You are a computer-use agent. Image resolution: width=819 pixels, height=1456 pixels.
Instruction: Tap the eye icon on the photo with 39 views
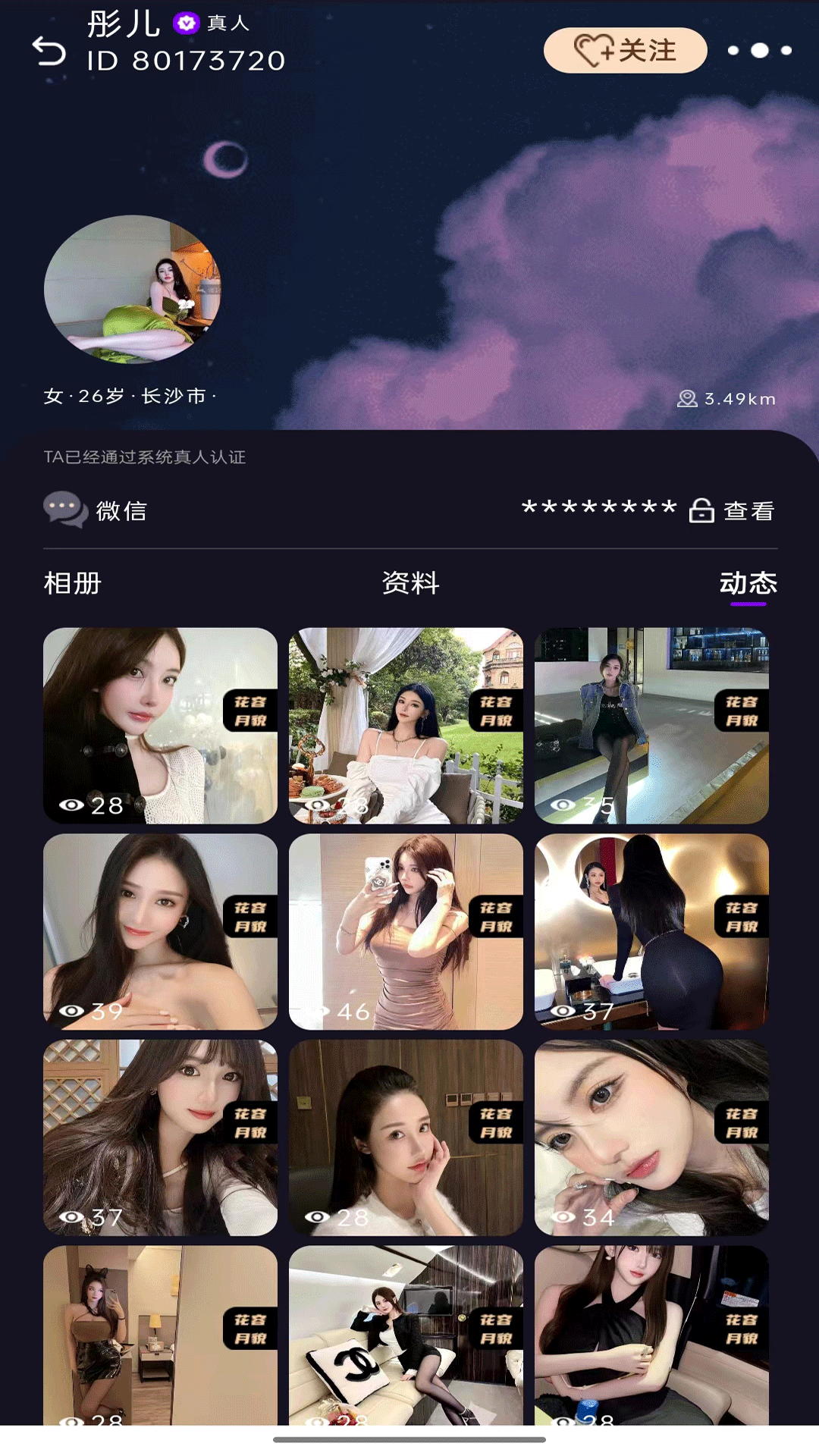(71, 1009)
